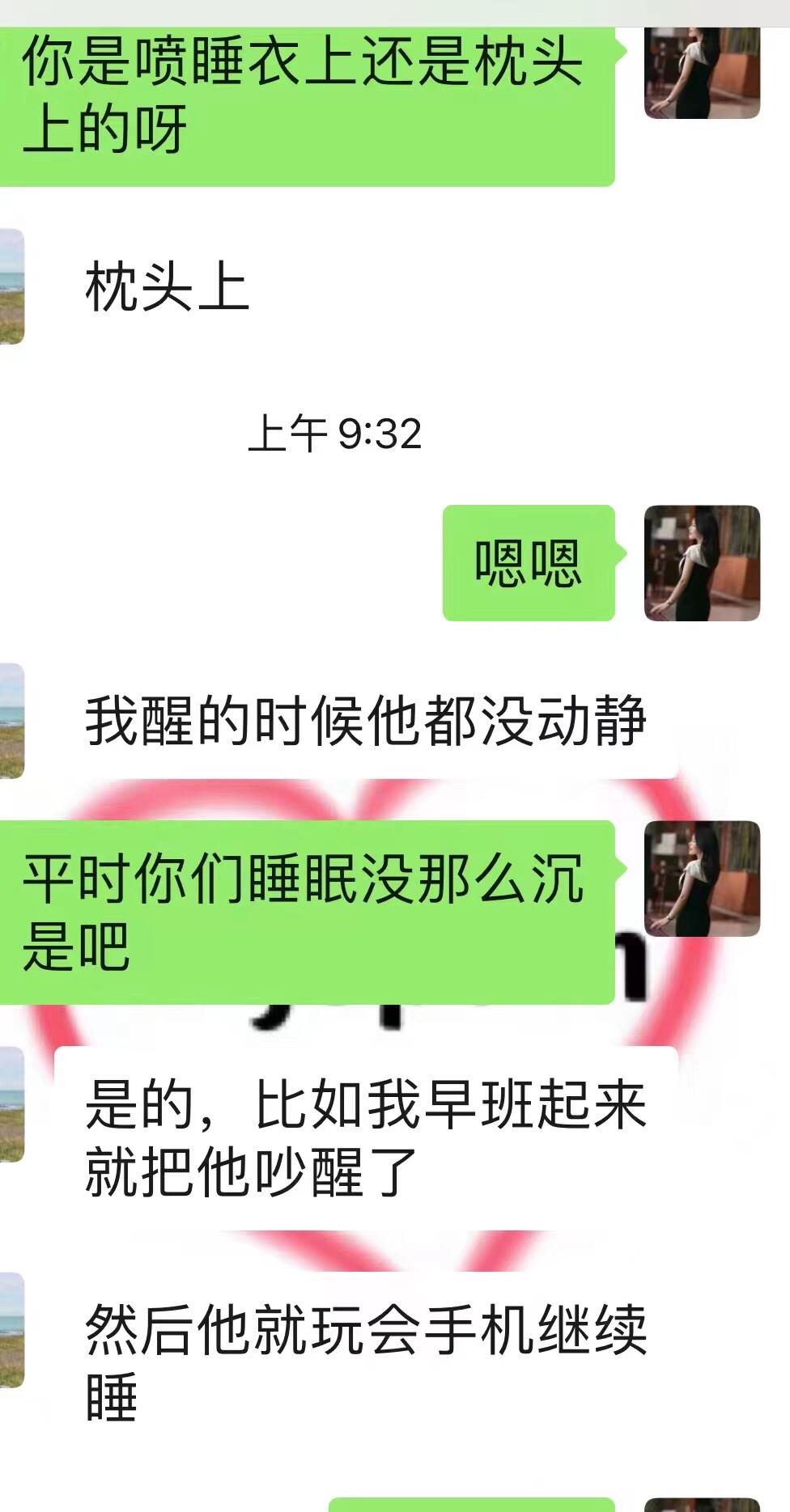
Task: Open contact's avatar beside 枕头上 message
Action: pyautogui.click(x=11, y=286)
